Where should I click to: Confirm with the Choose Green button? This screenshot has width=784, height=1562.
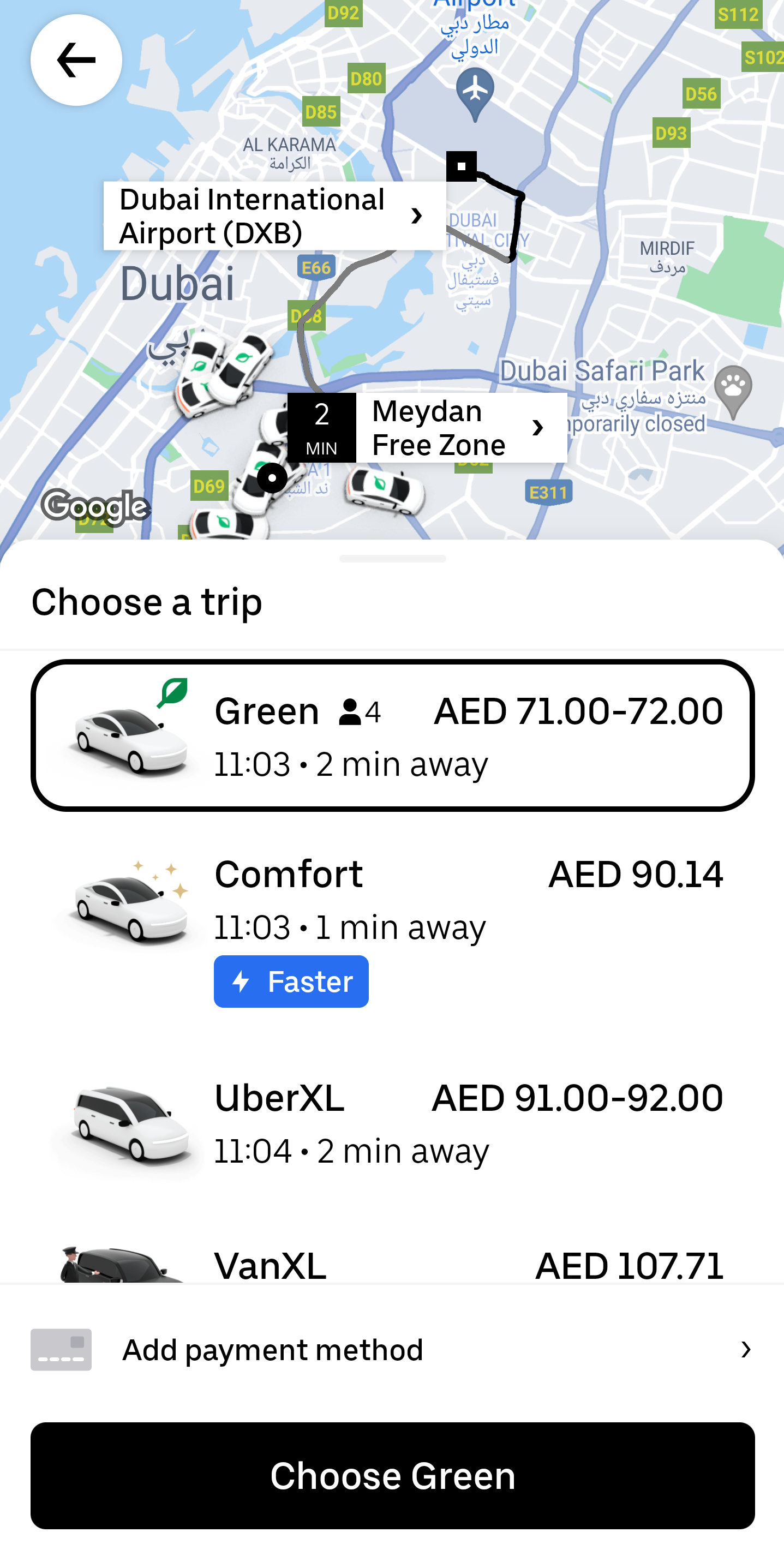click(392, 1475)
